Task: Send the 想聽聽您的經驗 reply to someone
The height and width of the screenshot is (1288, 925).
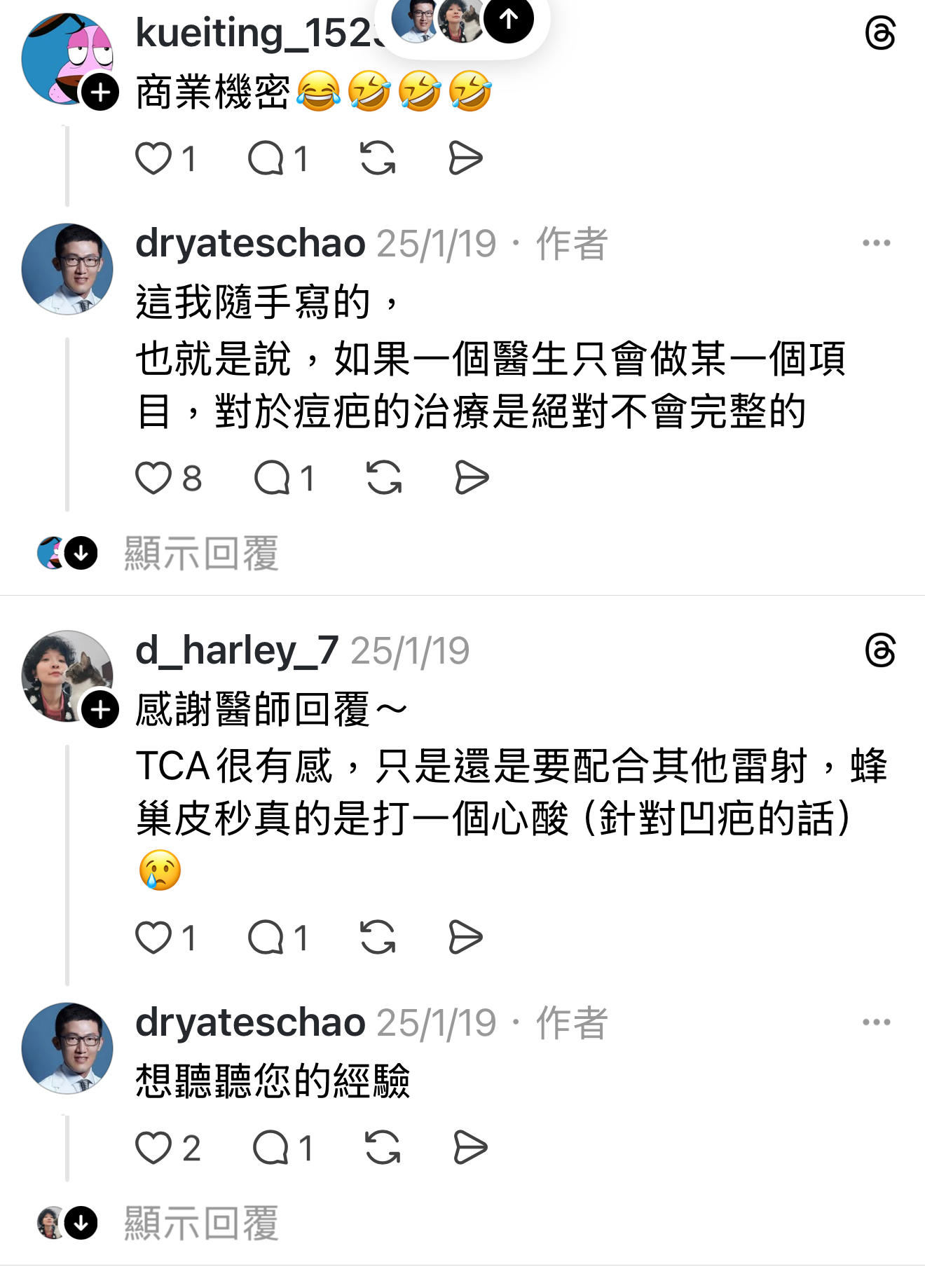Action: tap(470, 1148)
